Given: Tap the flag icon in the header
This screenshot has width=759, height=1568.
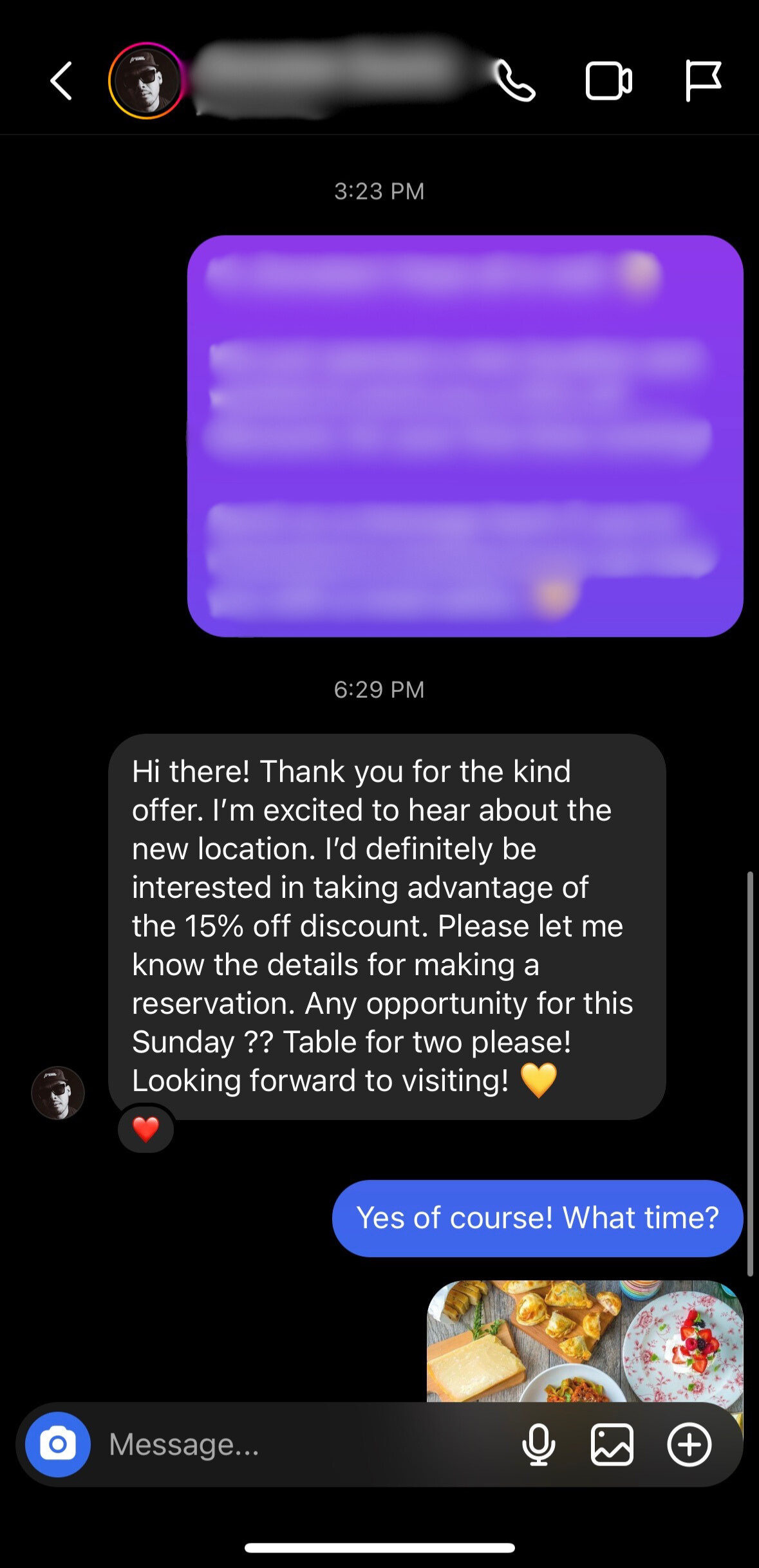Looking at the screenshot, I should [702, 81].
